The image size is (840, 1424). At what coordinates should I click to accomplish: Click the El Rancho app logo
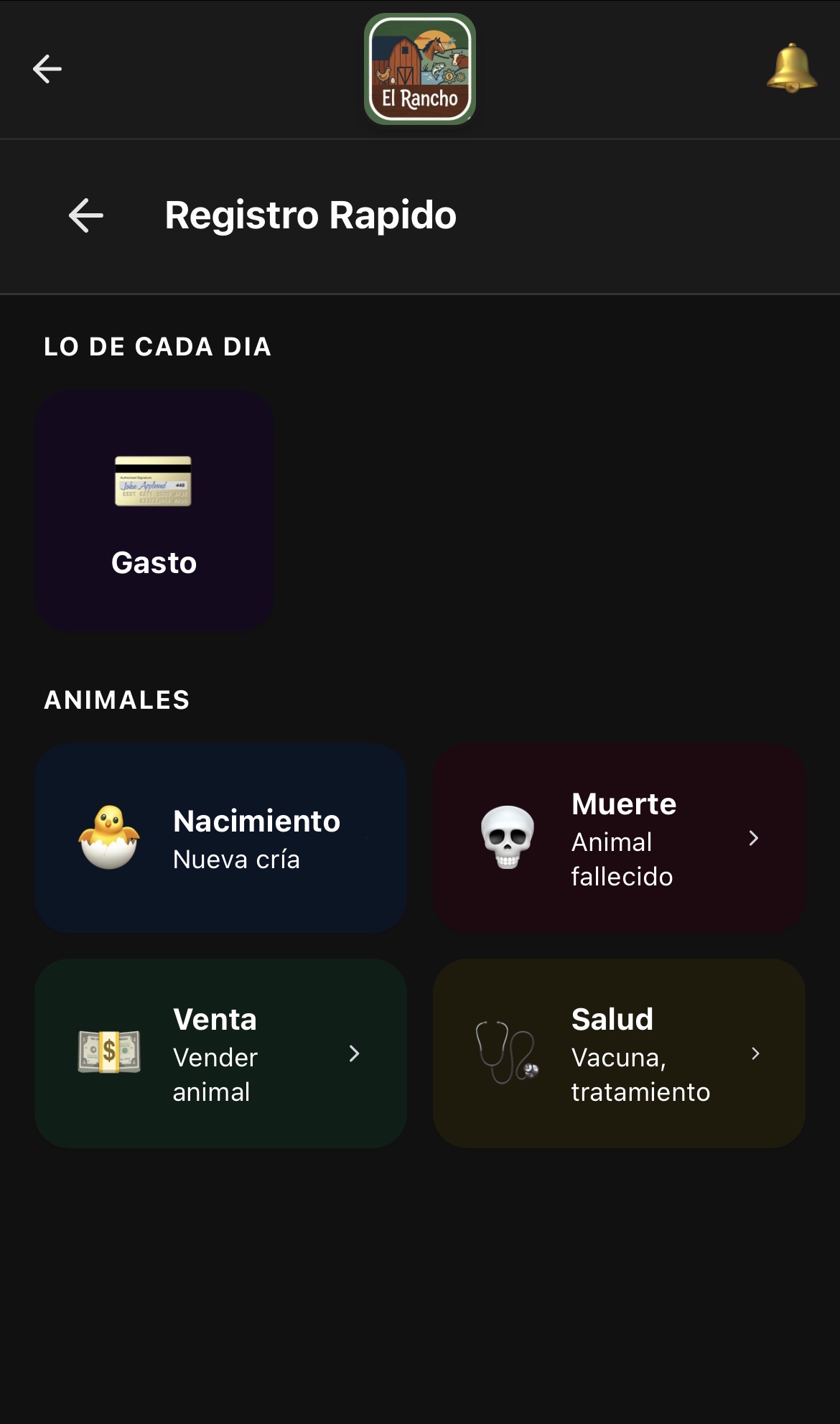click(420, 70)
